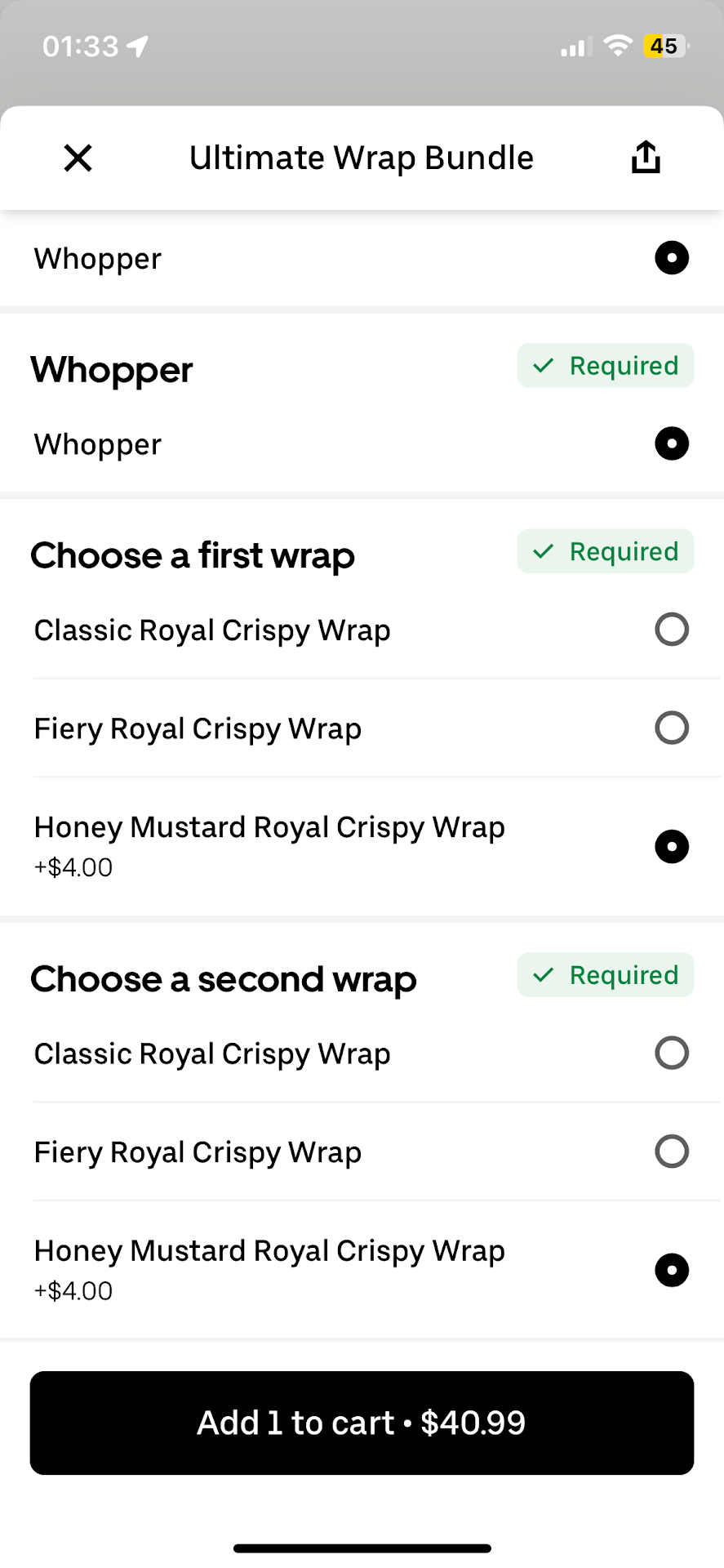Select Classic Royal Crispy Wrap as second wrap
Image resolution: width=724 pixels, height=1568 pixels.
(x=671, y=1053)
